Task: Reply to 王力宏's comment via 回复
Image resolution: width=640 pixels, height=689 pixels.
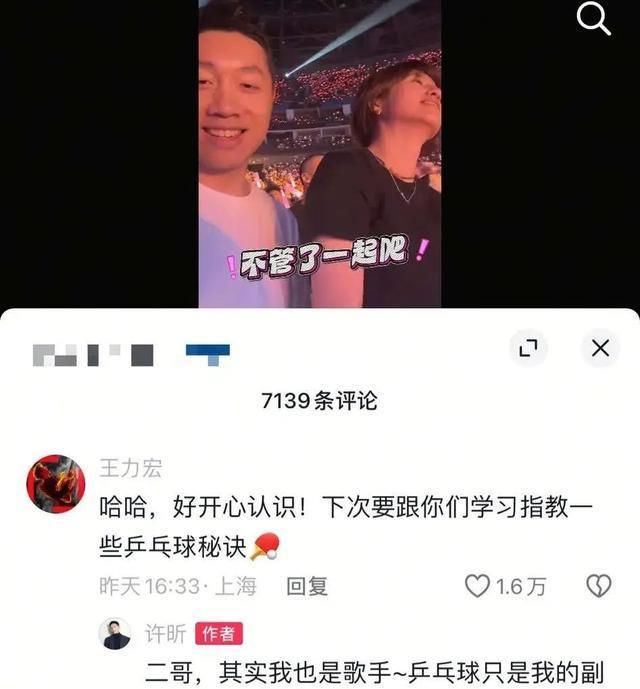Action: tap(307, 586)
